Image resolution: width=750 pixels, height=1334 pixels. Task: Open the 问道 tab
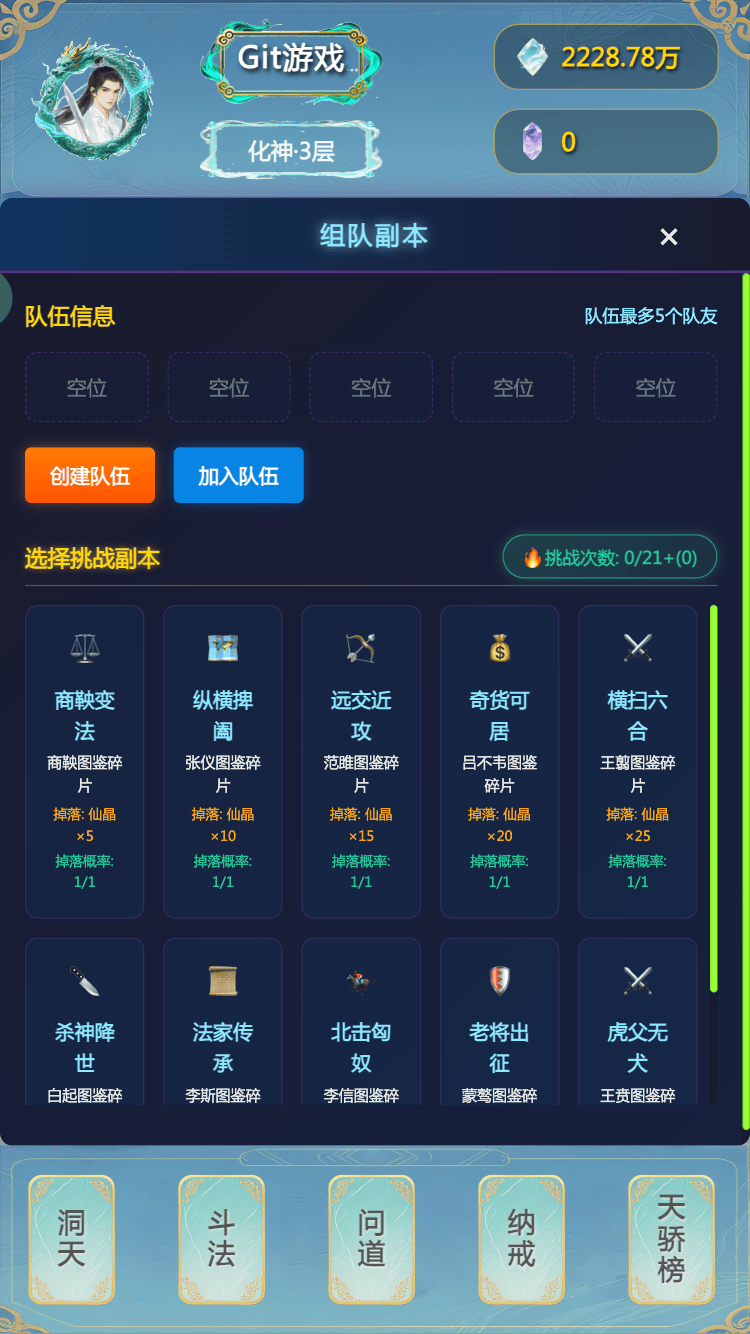(x=371, y=1239)
